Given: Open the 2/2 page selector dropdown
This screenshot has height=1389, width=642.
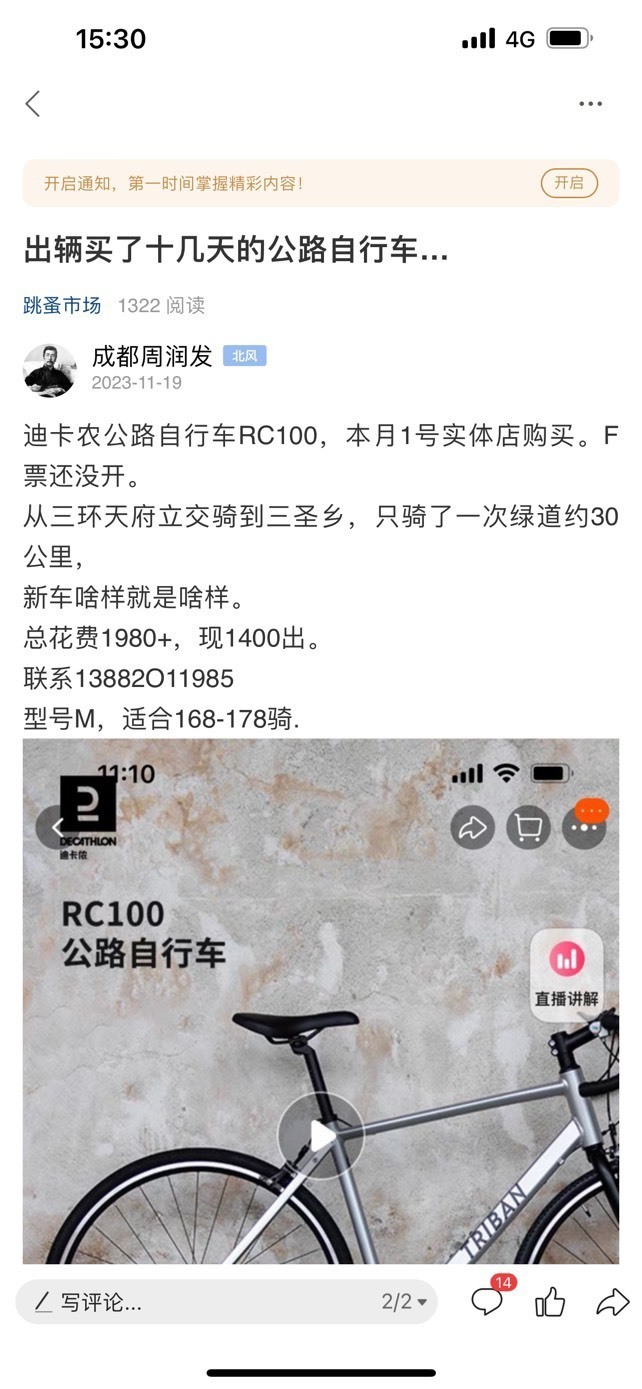Looking at the screenshot, I should pyautogui.click(x=403, y=1302).
